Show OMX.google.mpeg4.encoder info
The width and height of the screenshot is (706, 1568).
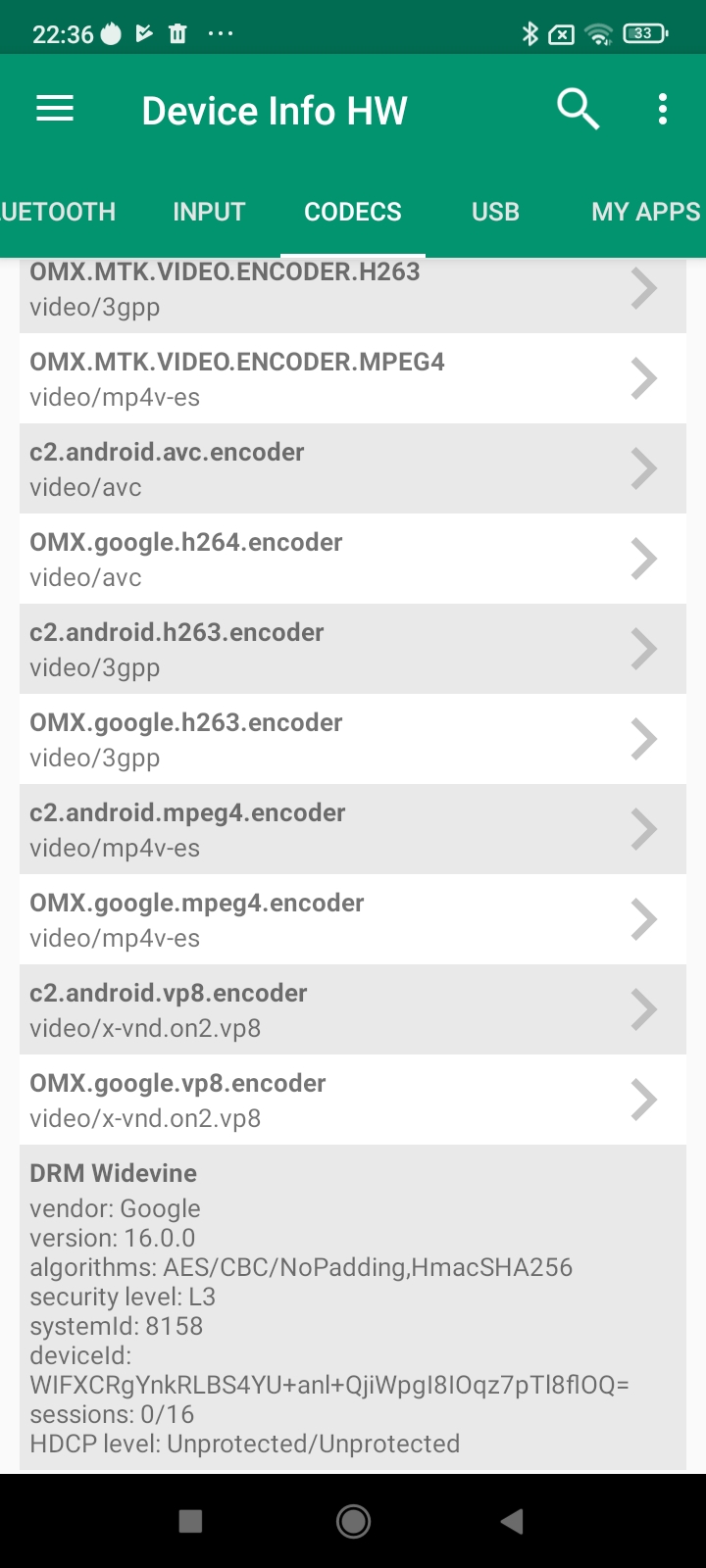click(x=353, y=920)
